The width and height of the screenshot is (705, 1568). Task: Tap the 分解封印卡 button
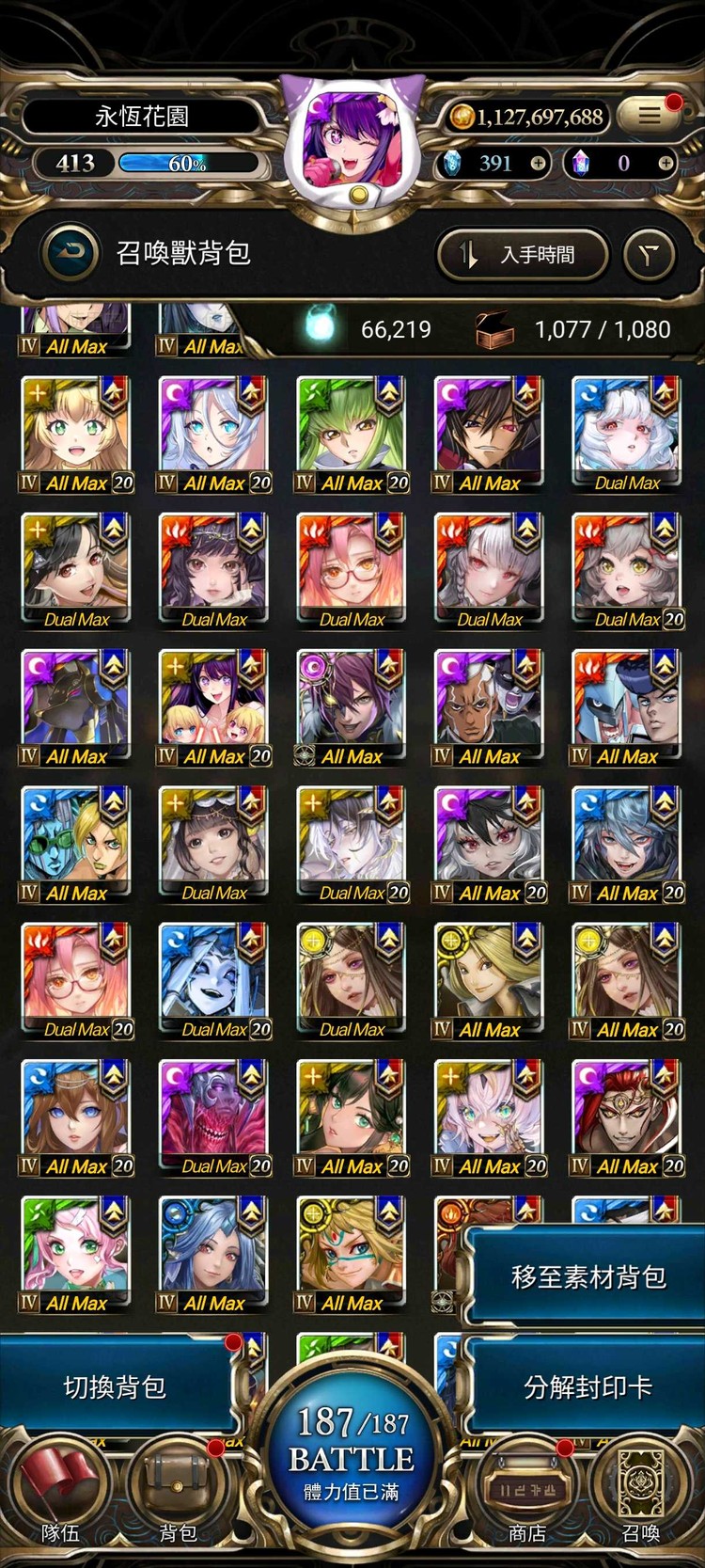click(x=587, y=1386)
